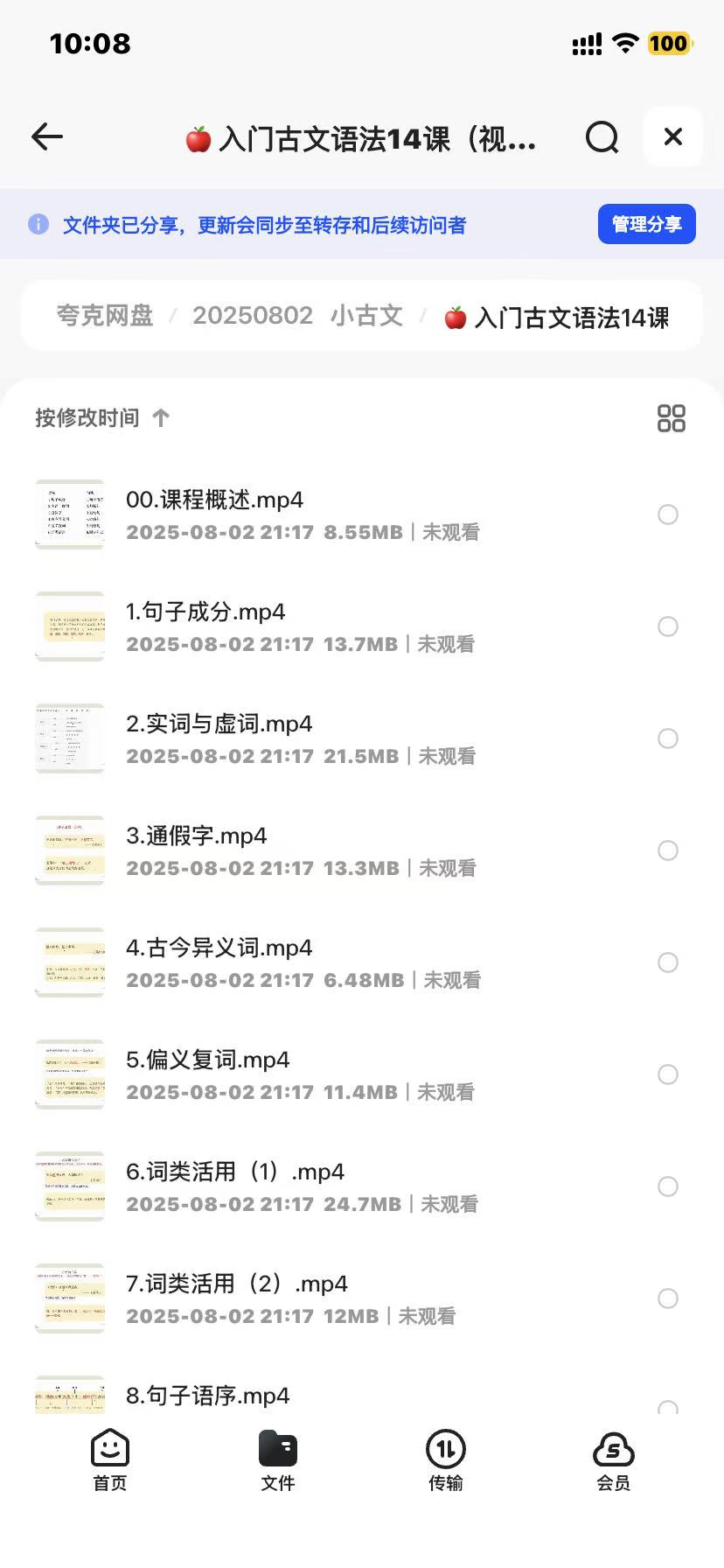This screenshot has width=724, height=1568.
Task: Open 4.古今异义词.mp4 video
Action: [219, 948]
